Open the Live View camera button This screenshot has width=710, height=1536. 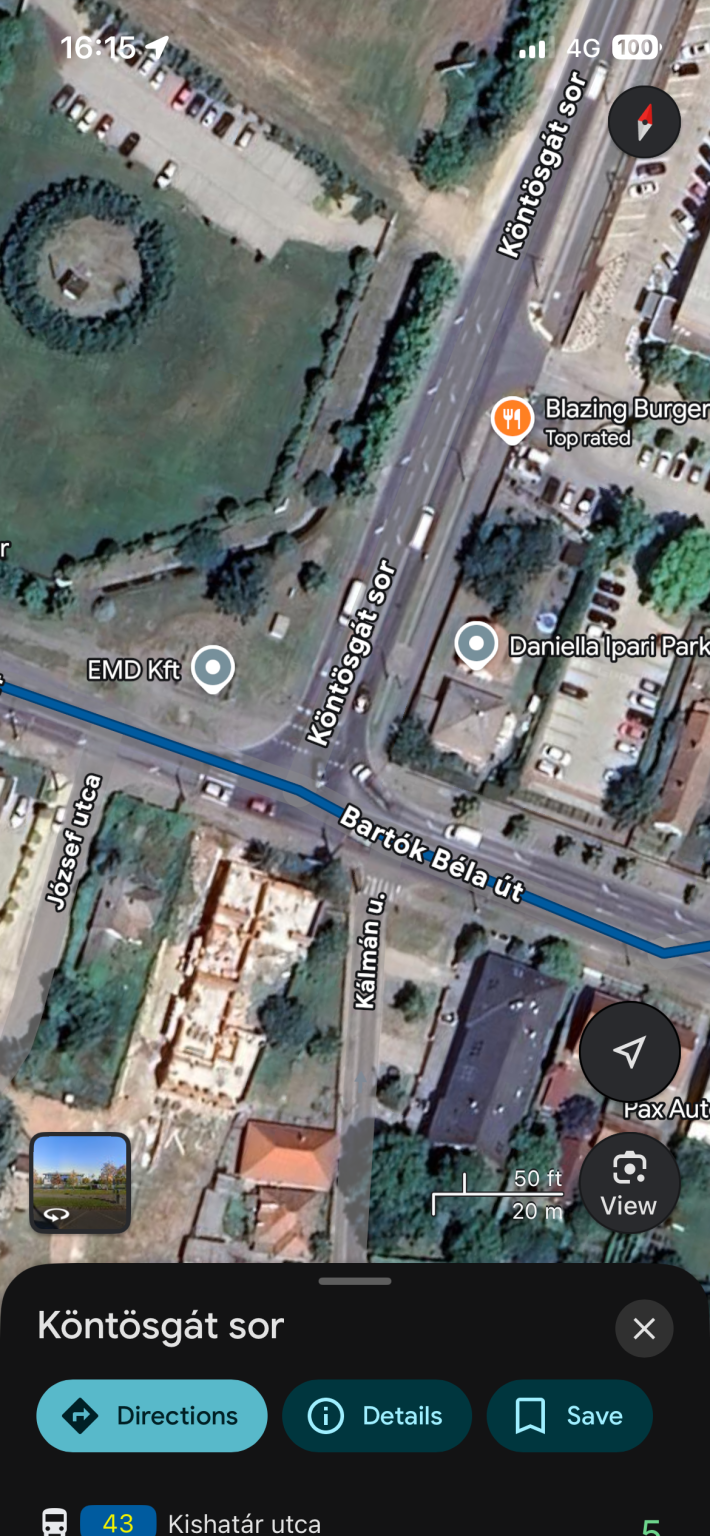629,1183
